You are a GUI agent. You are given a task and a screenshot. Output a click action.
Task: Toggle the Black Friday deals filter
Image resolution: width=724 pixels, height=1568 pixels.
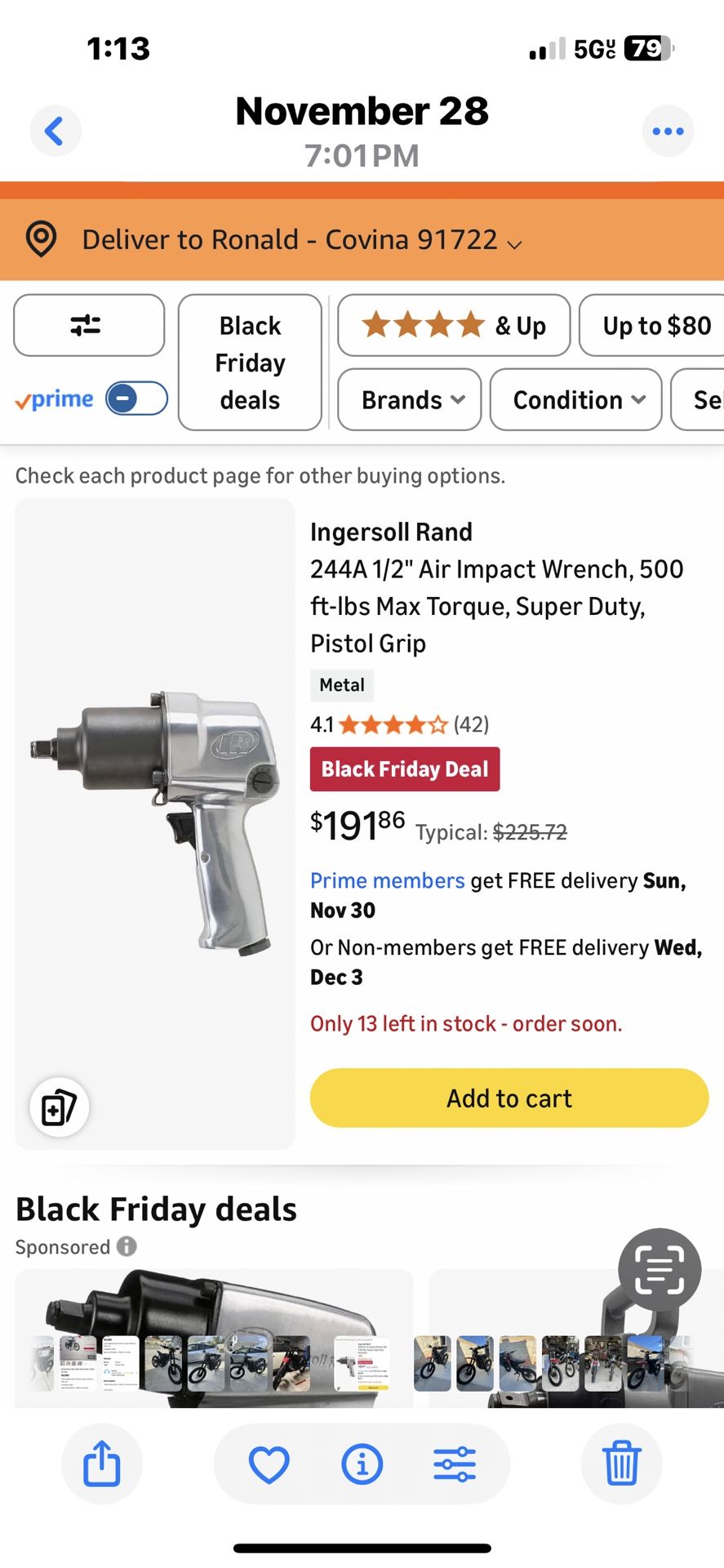[x=249, y=363]
